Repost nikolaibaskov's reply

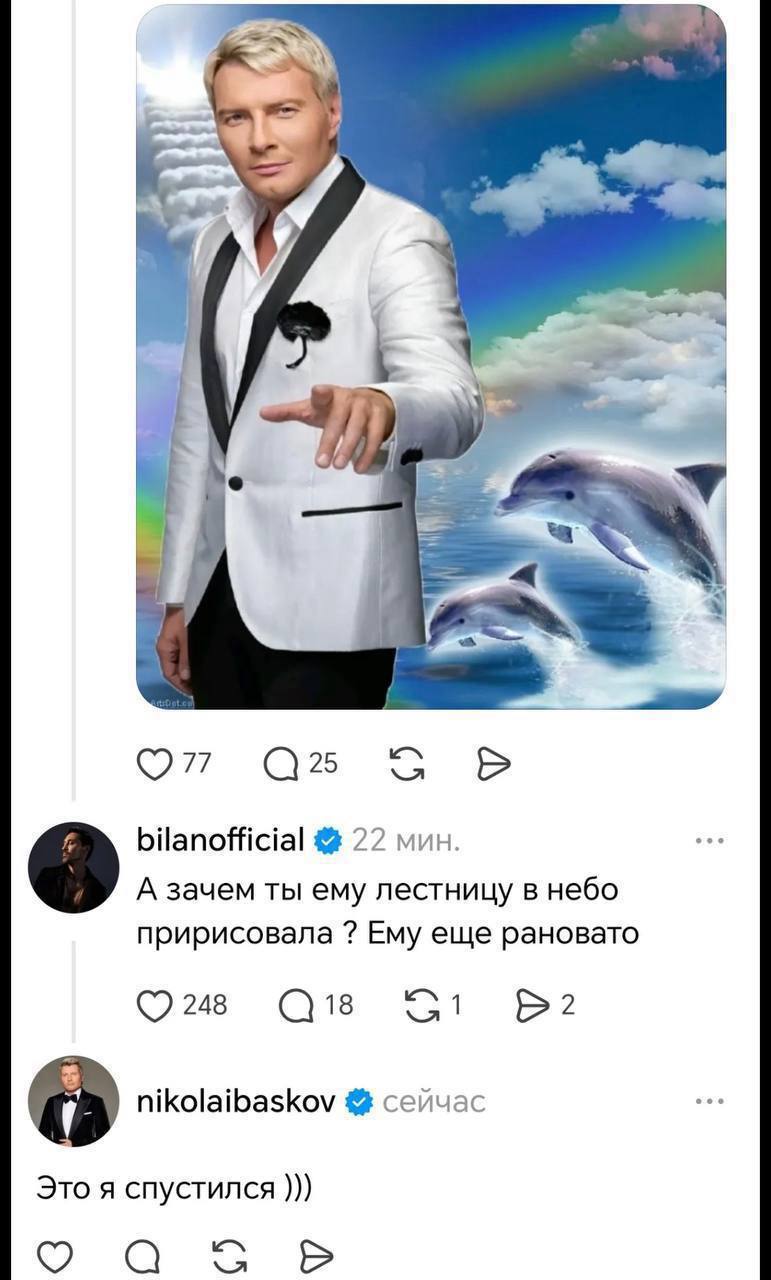pyautogui.click(x=231, y=1256)
